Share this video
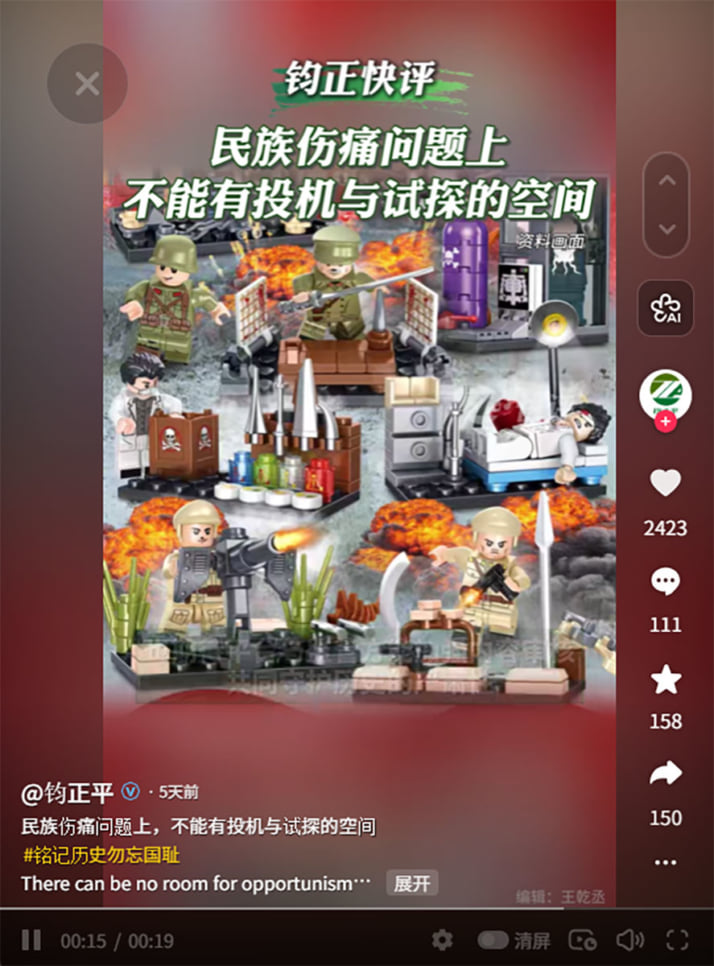Viewport: 714px width, 966px height. 666,774
